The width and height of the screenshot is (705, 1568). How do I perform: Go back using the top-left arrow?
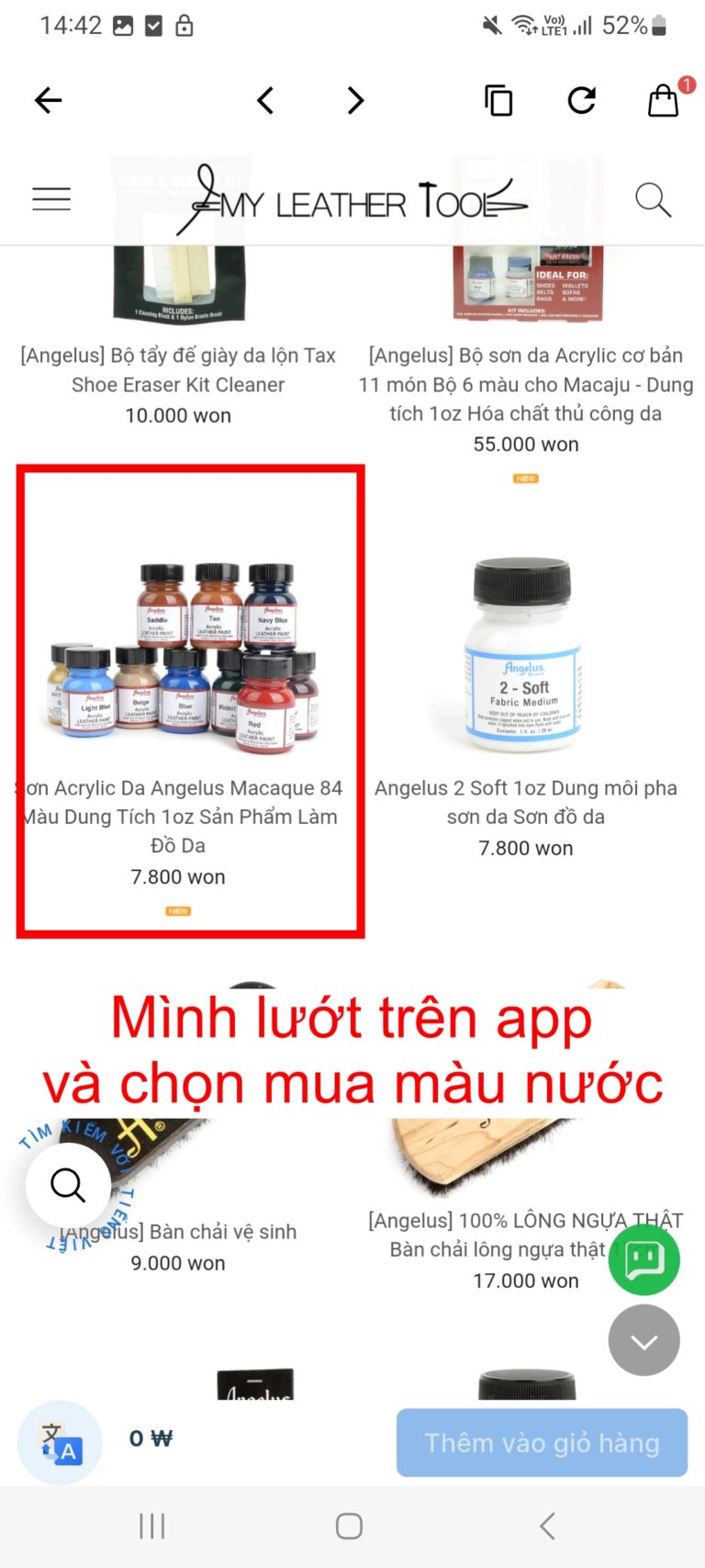click(x=48, y=100)
